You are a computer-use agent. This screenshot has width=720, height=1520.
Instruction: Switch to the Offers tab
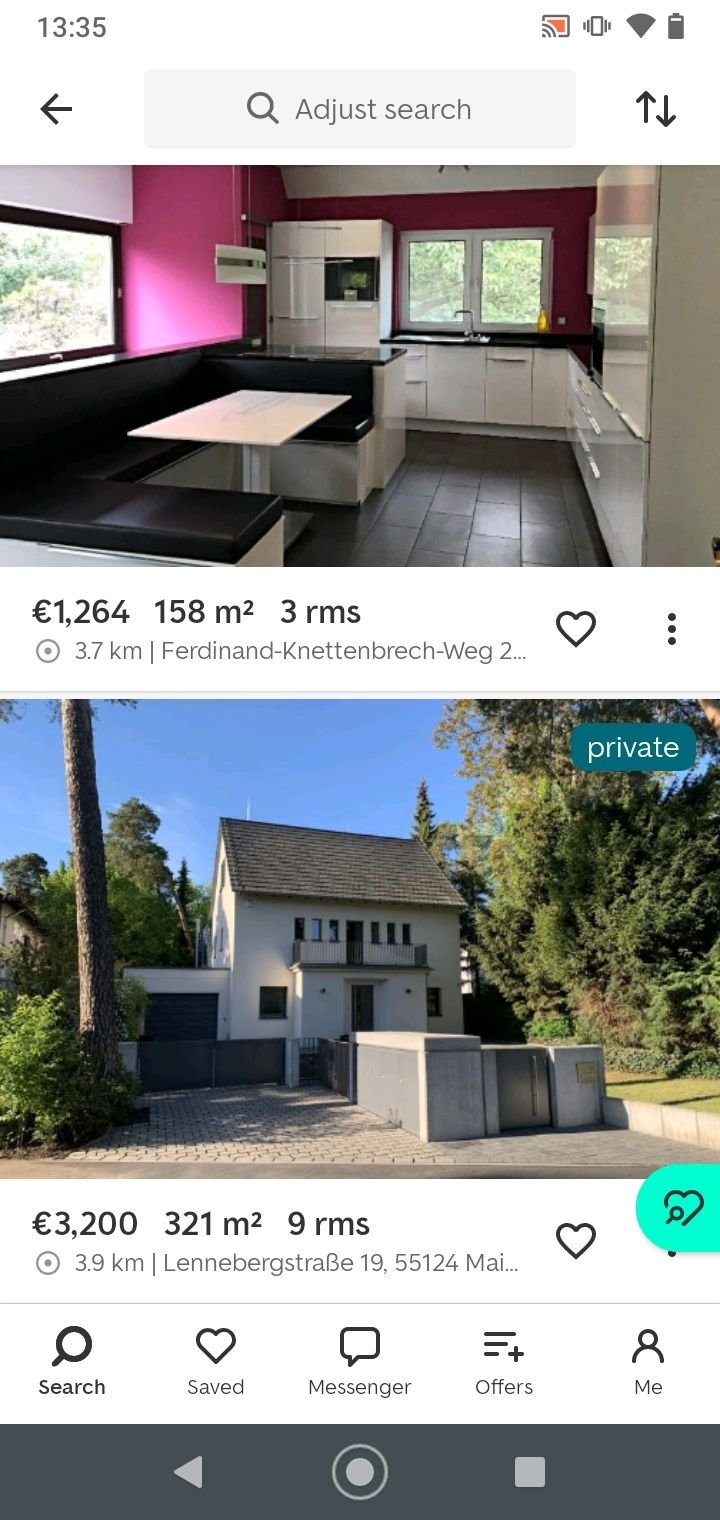click(x=504, y=1362)
